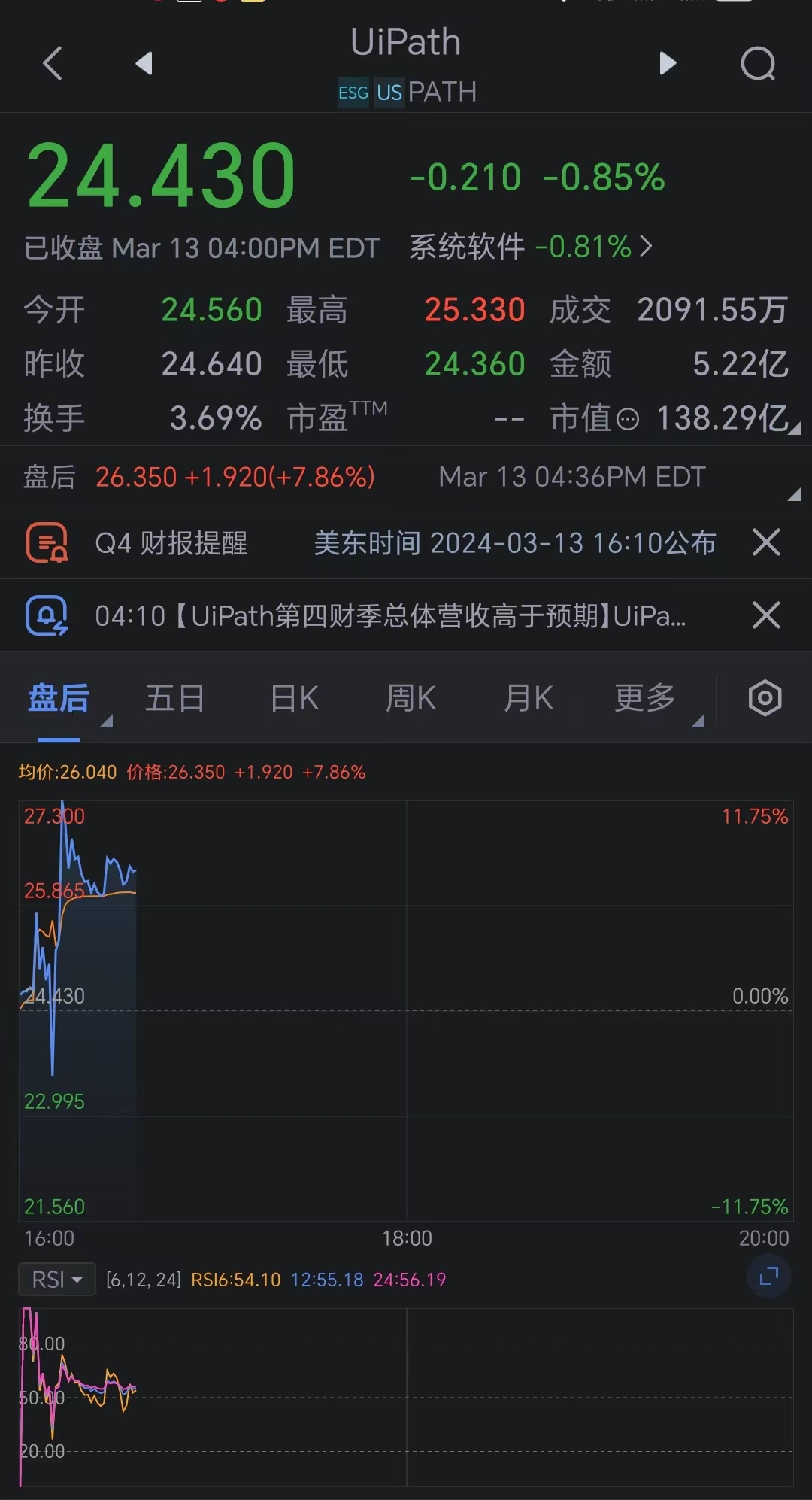Dismiss the Q4 财报提醒 banner
This screenshot has width=812, height=1500.
click(x=766, y=542)
